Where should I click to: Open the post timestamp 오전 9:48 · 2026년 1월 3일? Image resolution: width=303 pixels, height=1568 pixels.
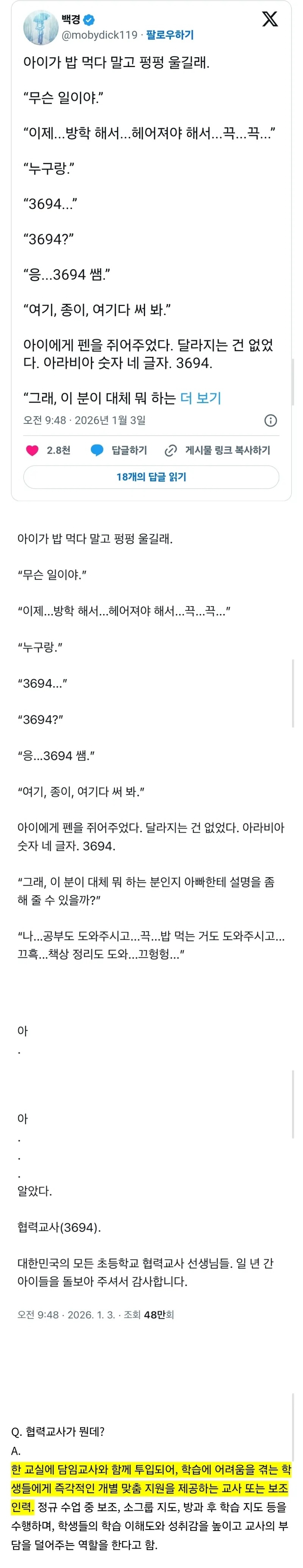click(x=84, y=420)
